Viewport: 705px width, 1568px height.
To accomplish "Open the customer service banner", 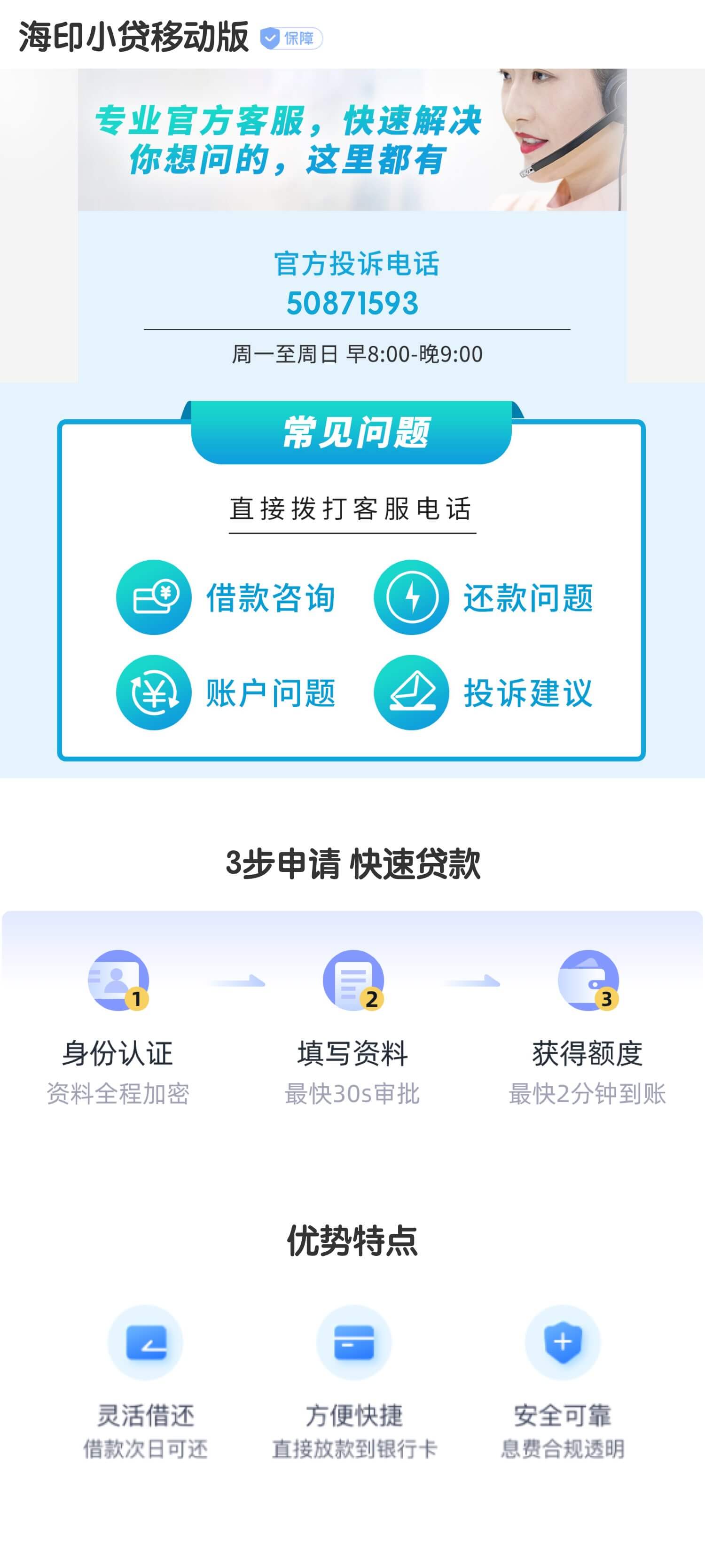I will [x=352, y=140].
